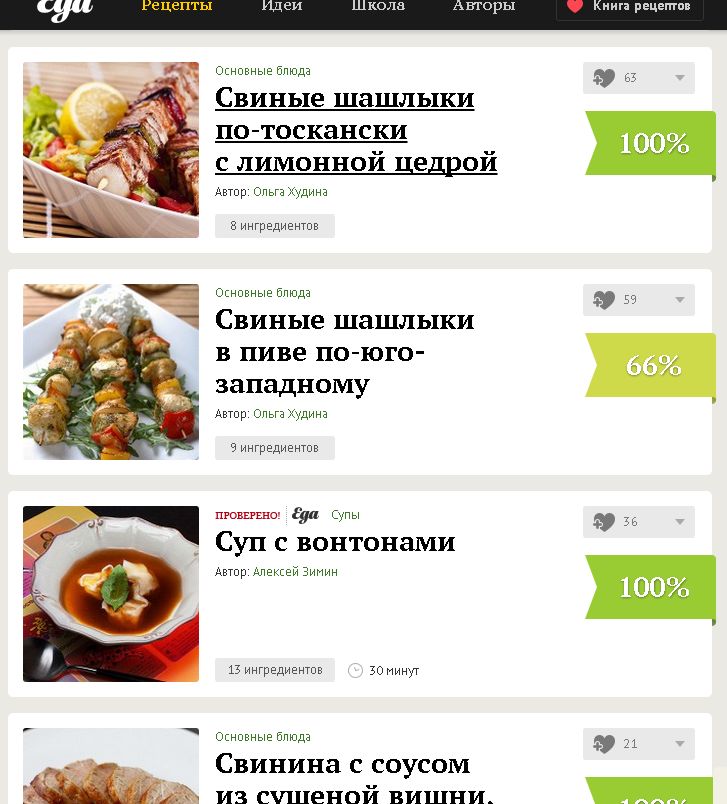Image resolution: width=727 pixels, height=804 pixels.
Task: Open Книга рецептов
Action: point(629,7)
